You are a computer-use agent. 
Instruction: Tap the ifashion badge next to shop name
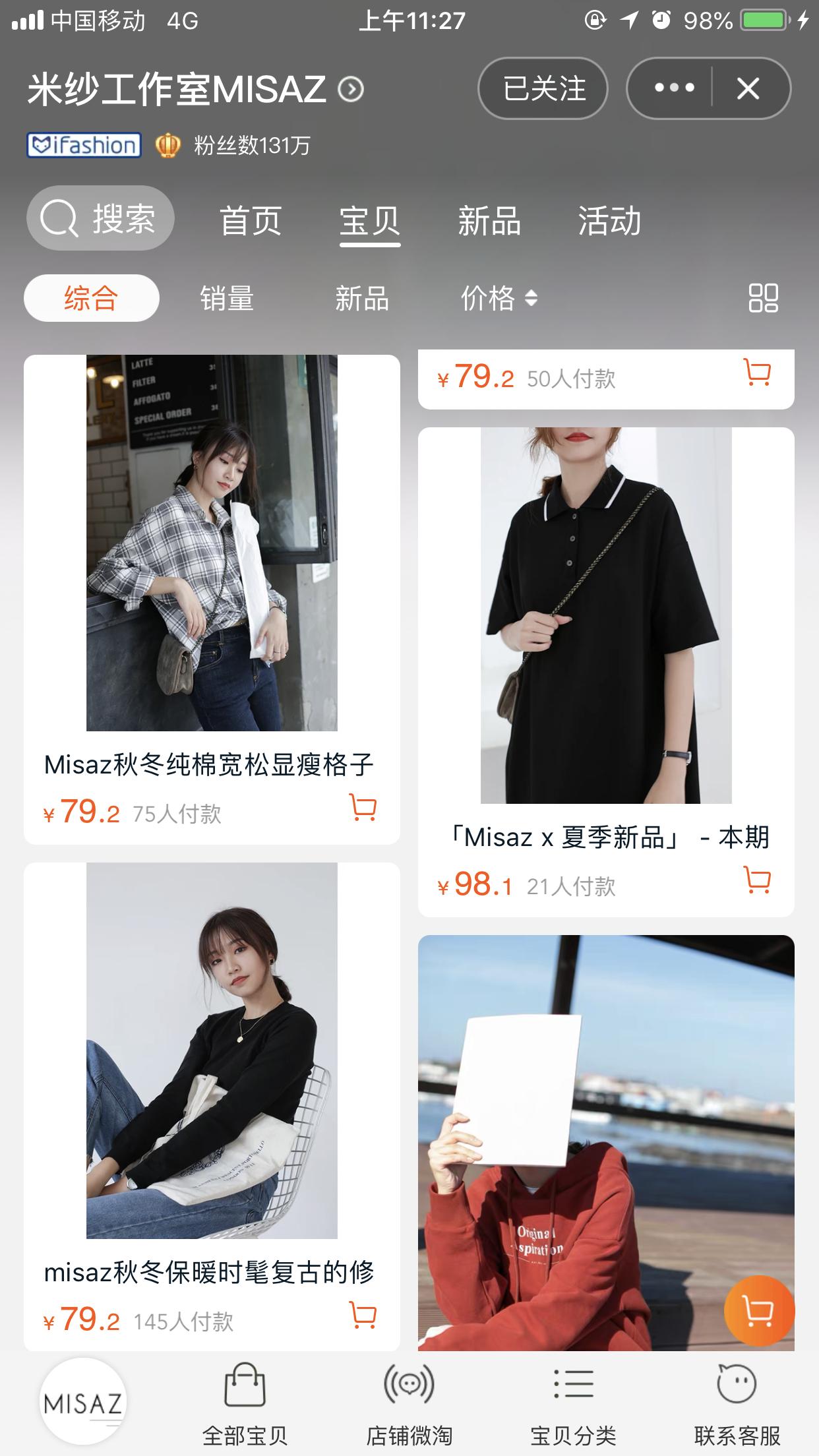[x=84, y=145]
